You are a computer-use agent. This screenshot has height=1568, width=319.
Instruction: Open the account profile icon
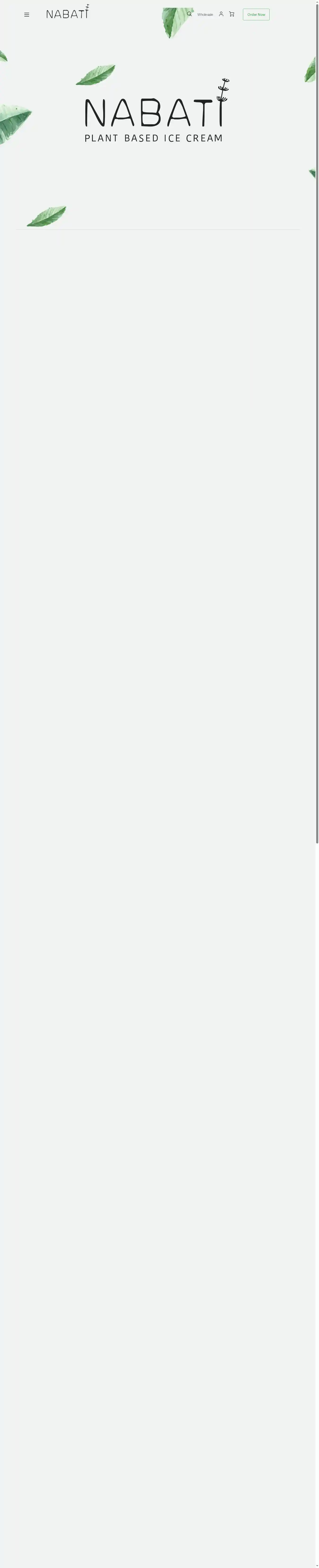221,14
